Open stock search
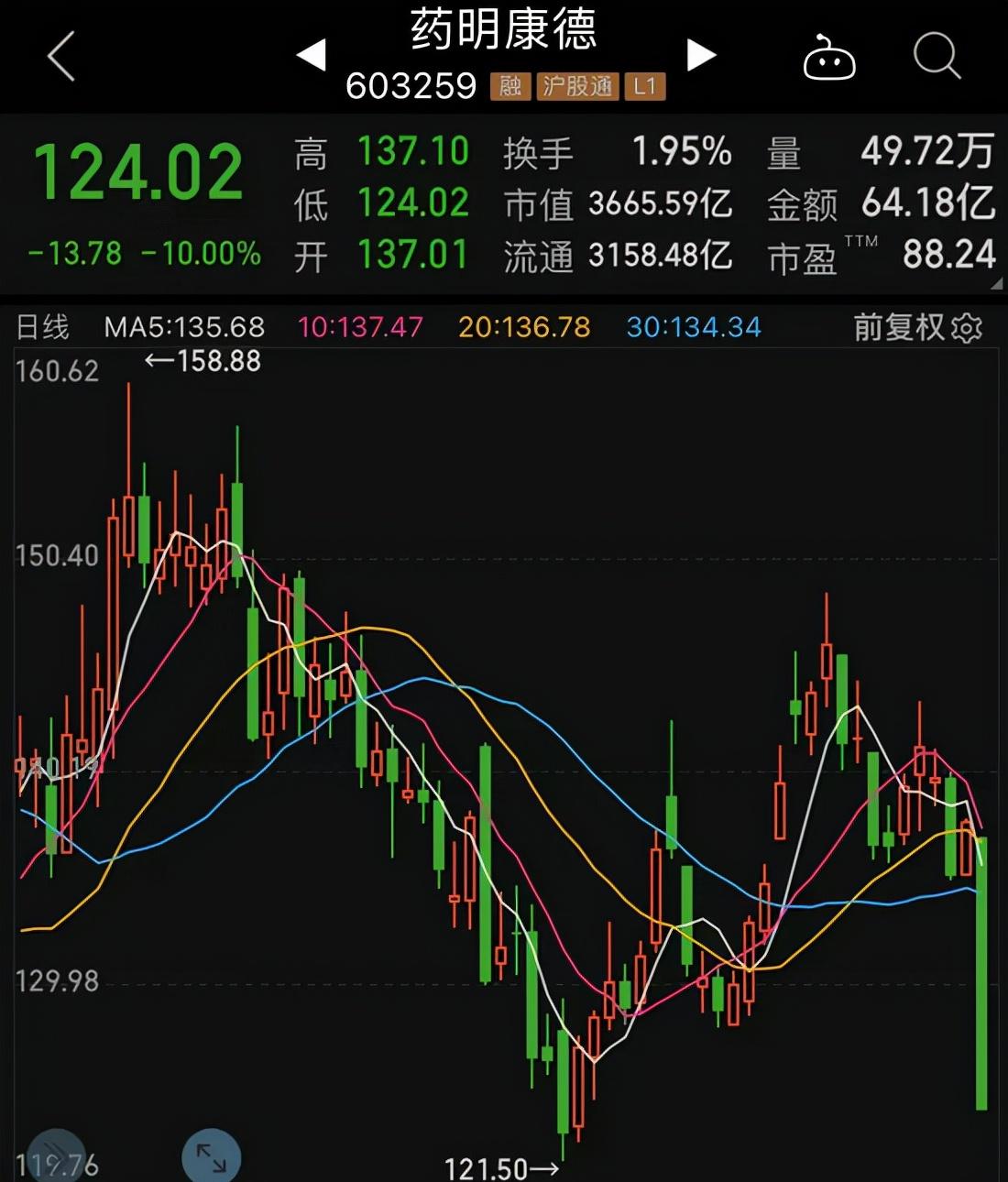The image size is (1008, 1182). point(937,57)
